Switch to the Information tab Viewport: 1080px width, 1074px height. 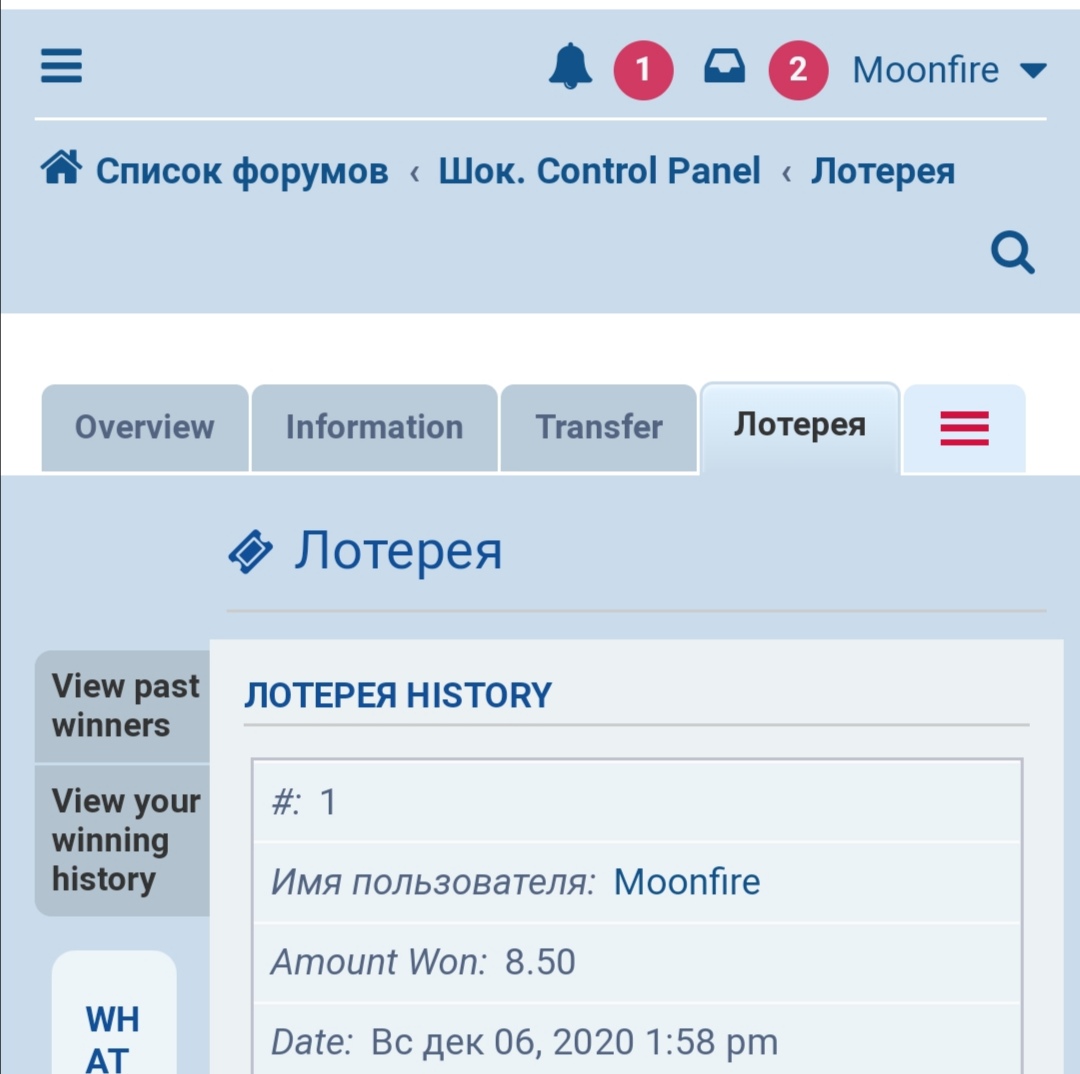pyautogui.click(x=374, y=427)
